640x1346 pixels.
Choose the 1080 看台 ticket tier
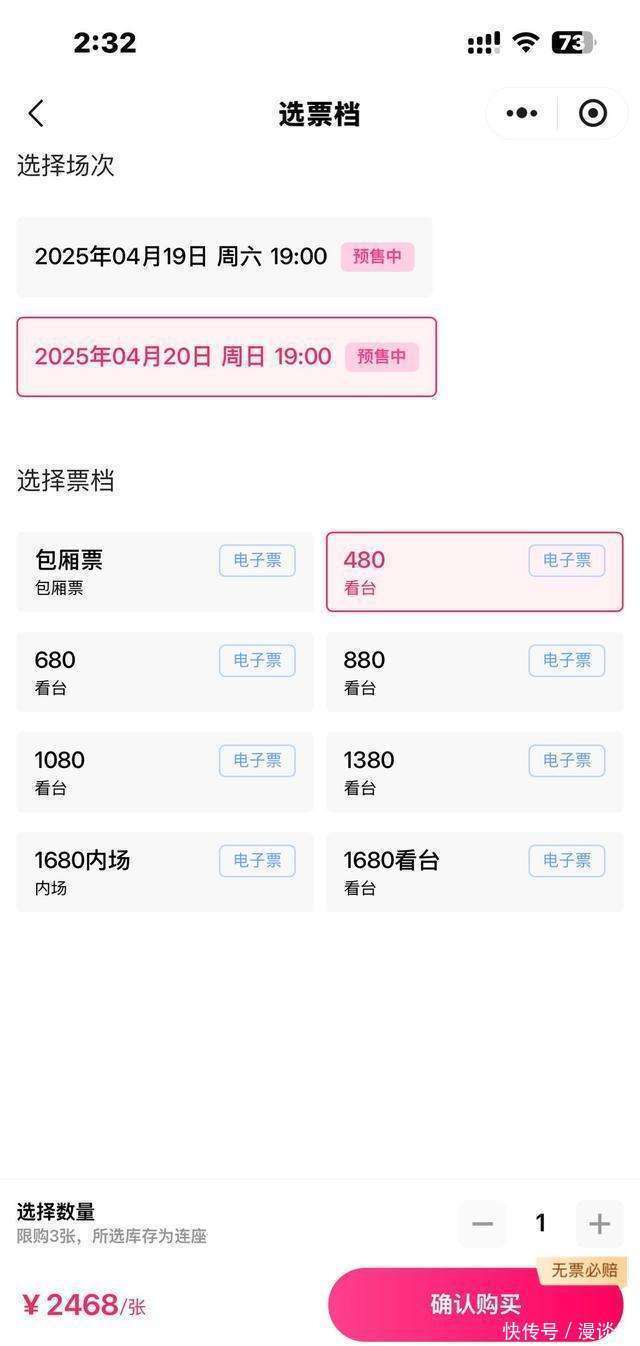coord(165,772)
